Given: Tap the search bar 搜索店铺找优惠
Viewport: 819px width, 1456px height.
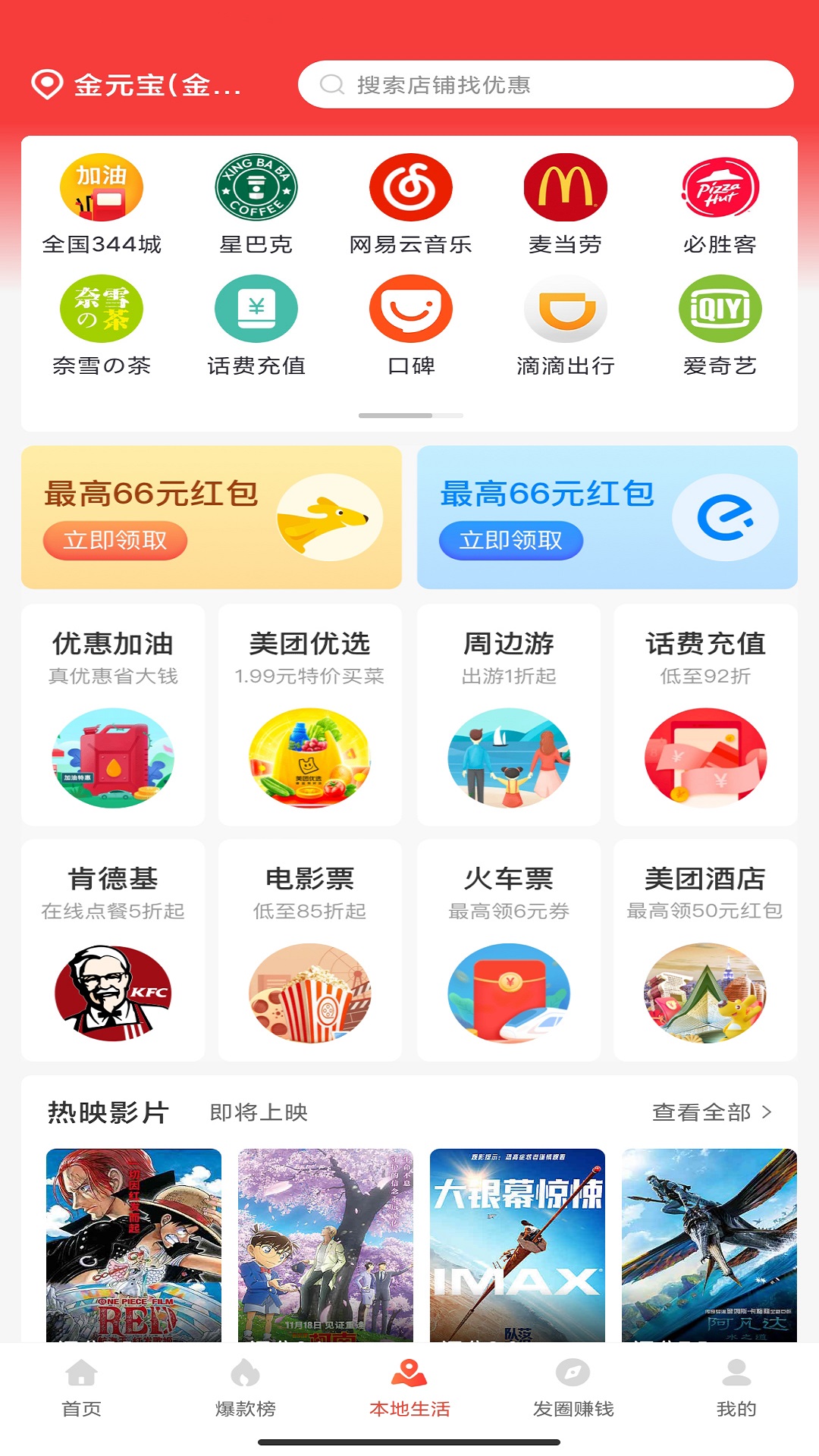Looking at the screenshot, I should [546, 85].
